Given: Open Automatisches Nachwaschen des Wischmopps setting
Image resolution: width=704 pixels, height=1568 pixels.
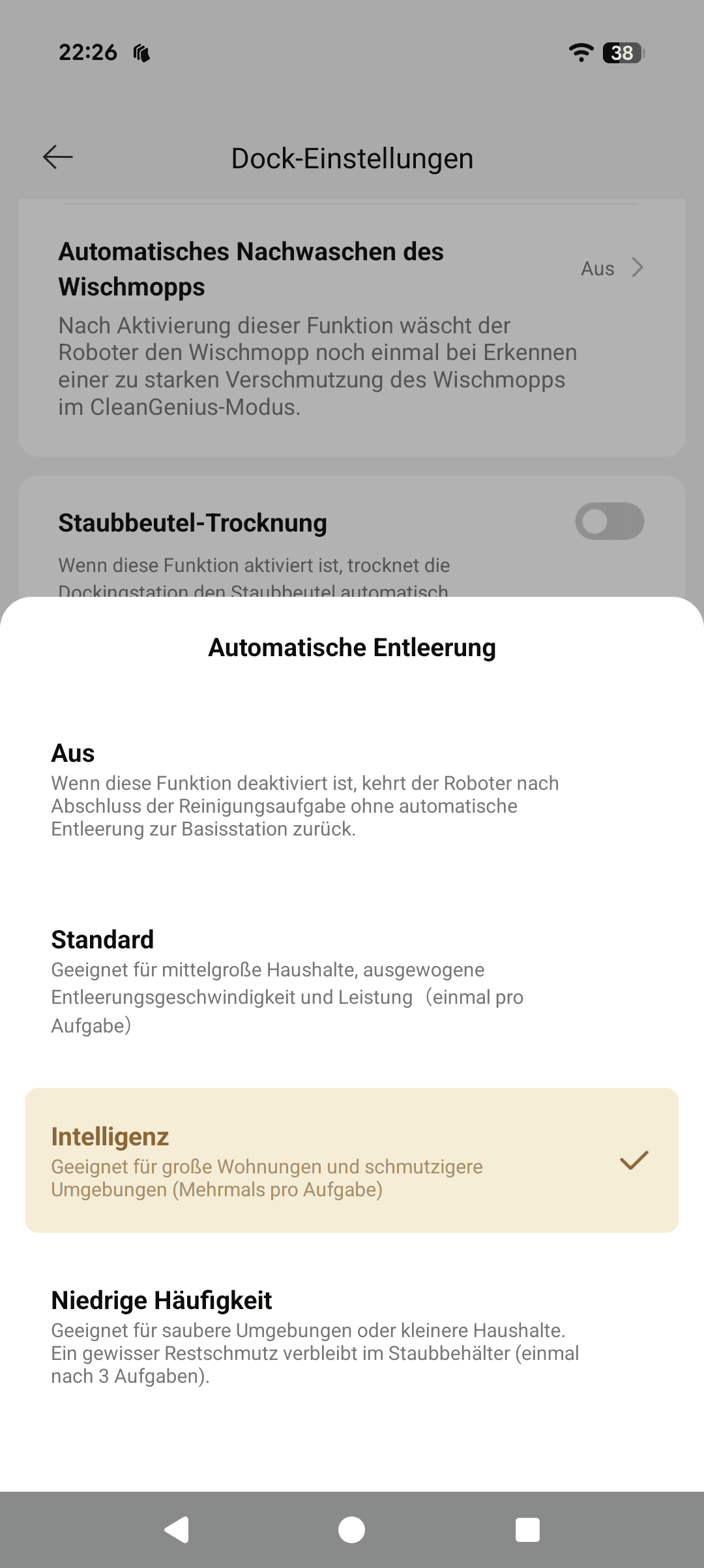Looking at the screenshot, I should tap(352, 326).
